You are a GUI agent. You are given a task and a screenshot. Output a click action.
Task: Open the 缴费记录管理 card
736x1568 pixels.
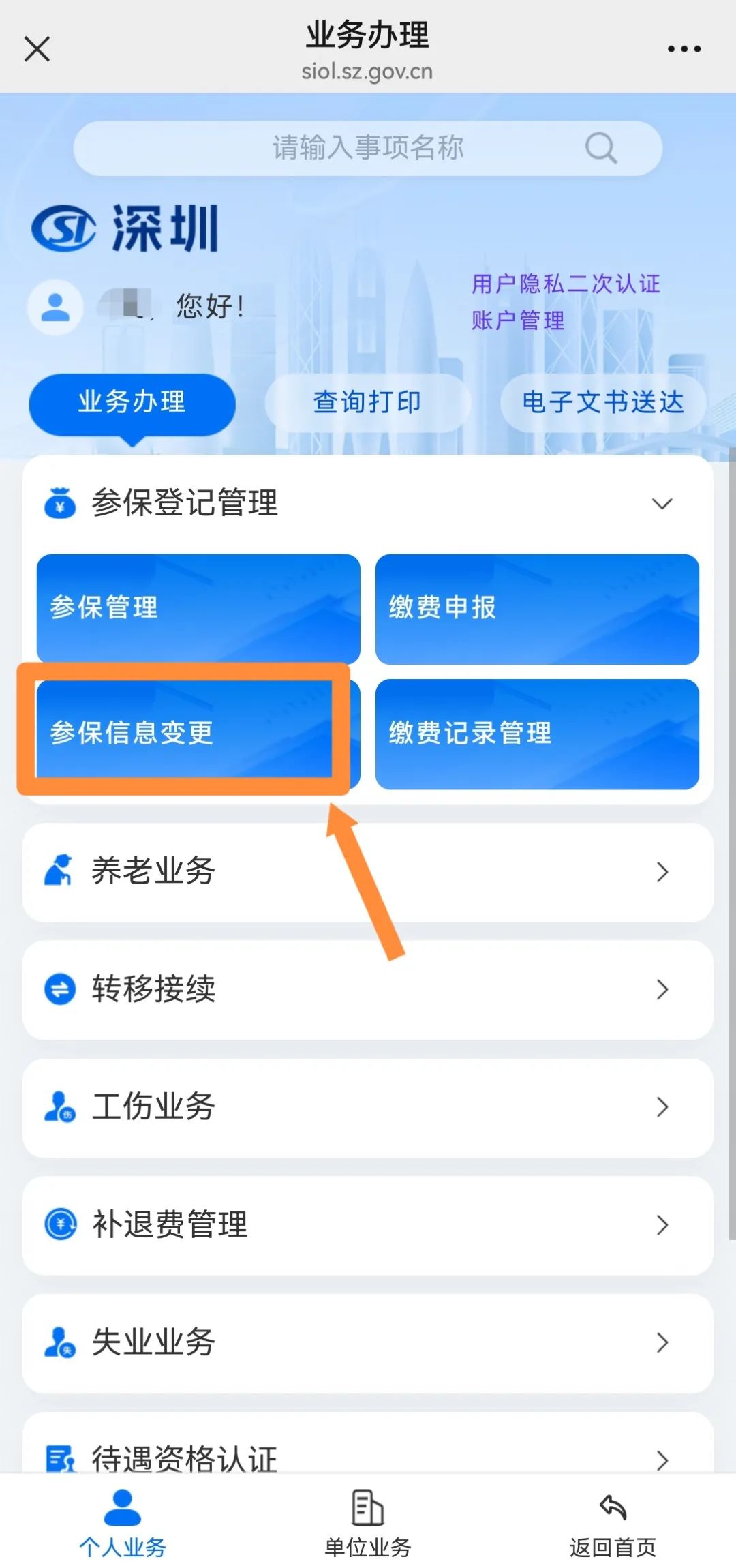[536, 734]
